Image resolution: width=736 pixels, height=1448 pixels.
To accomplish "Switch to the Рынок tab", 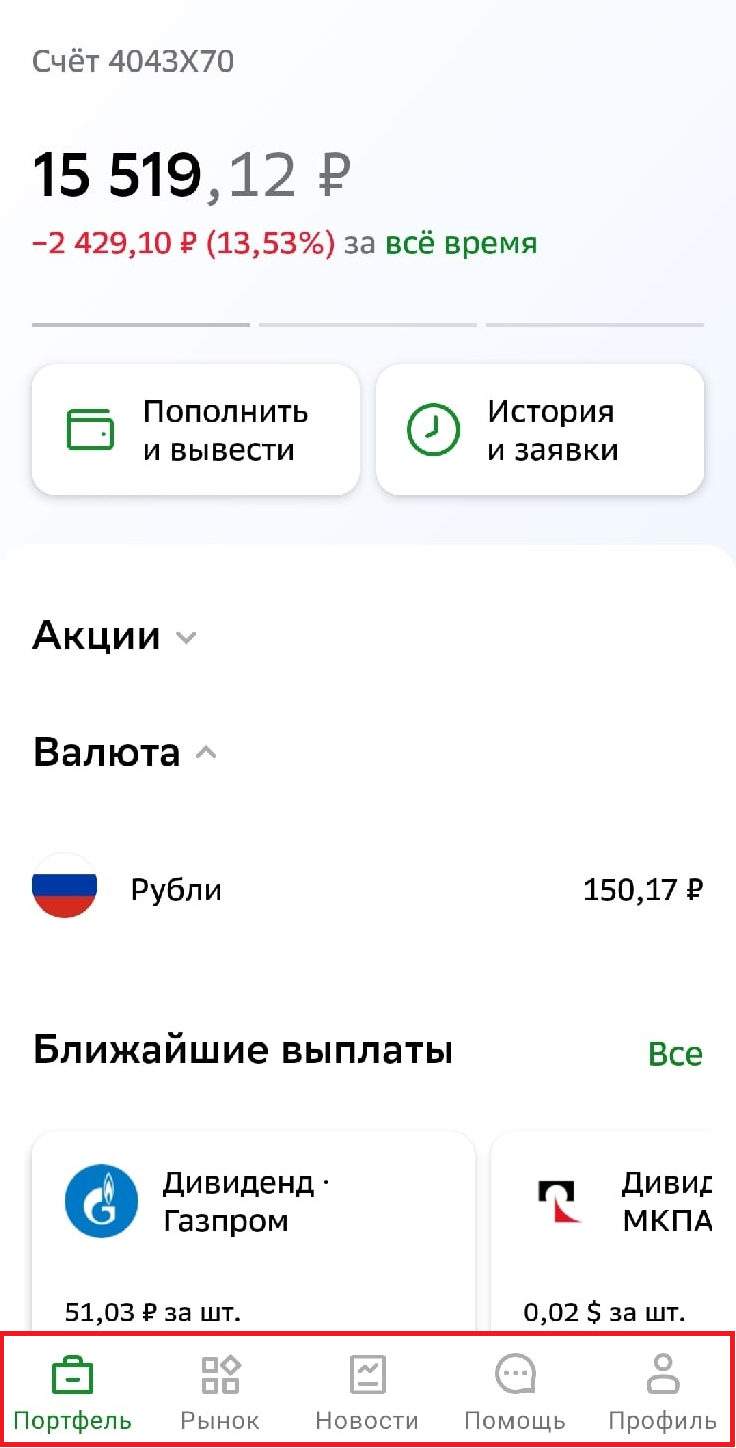I will coord(220,1392).
